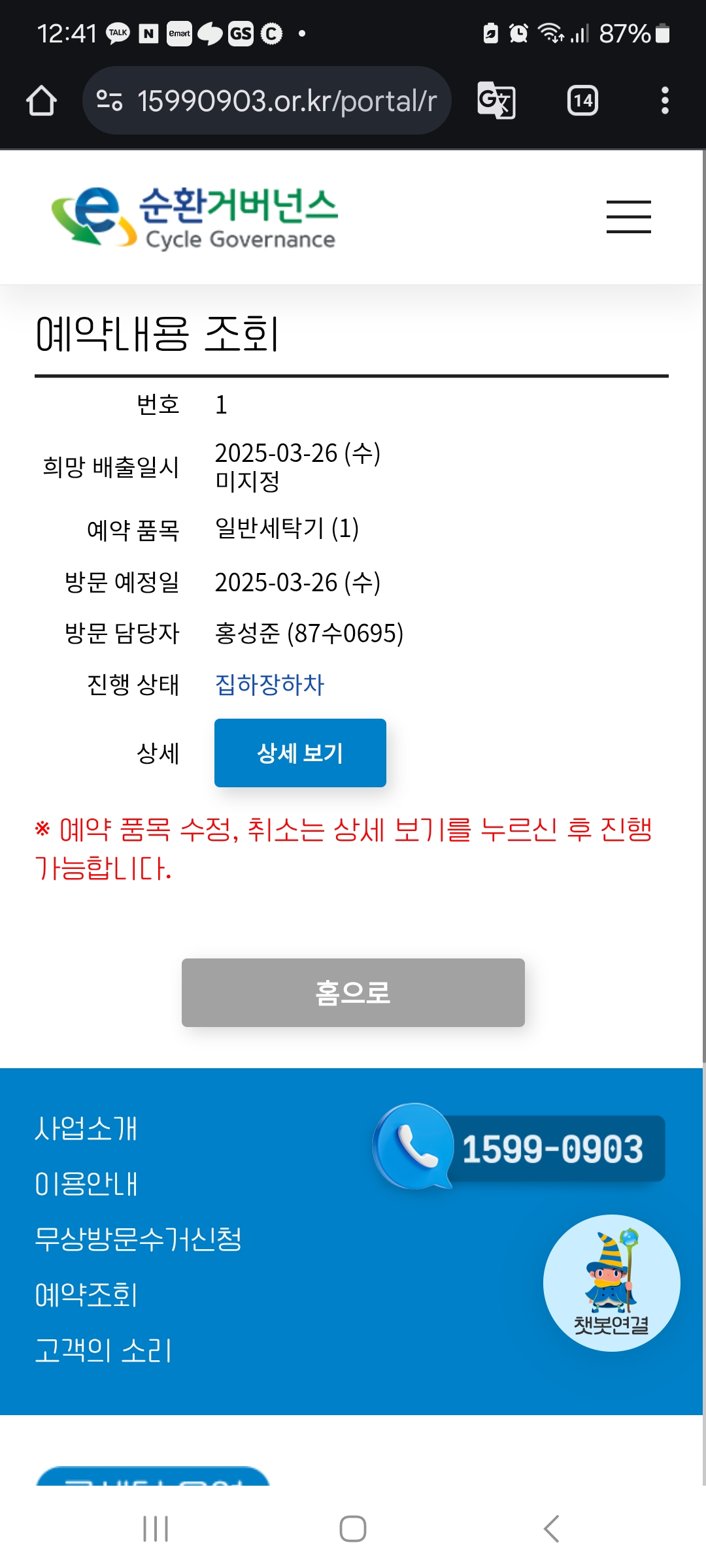This screenshot has height=1568, width=706.
Task: Open the 예약조회 footer link
Action: 86,1295
